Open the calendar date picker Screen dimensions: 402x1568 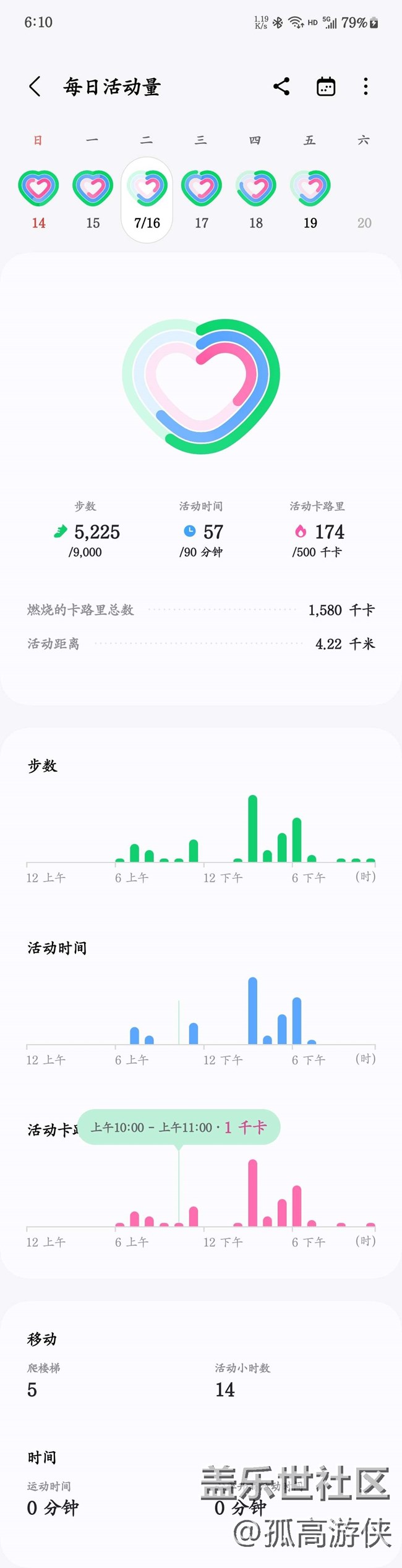(326, 86)
